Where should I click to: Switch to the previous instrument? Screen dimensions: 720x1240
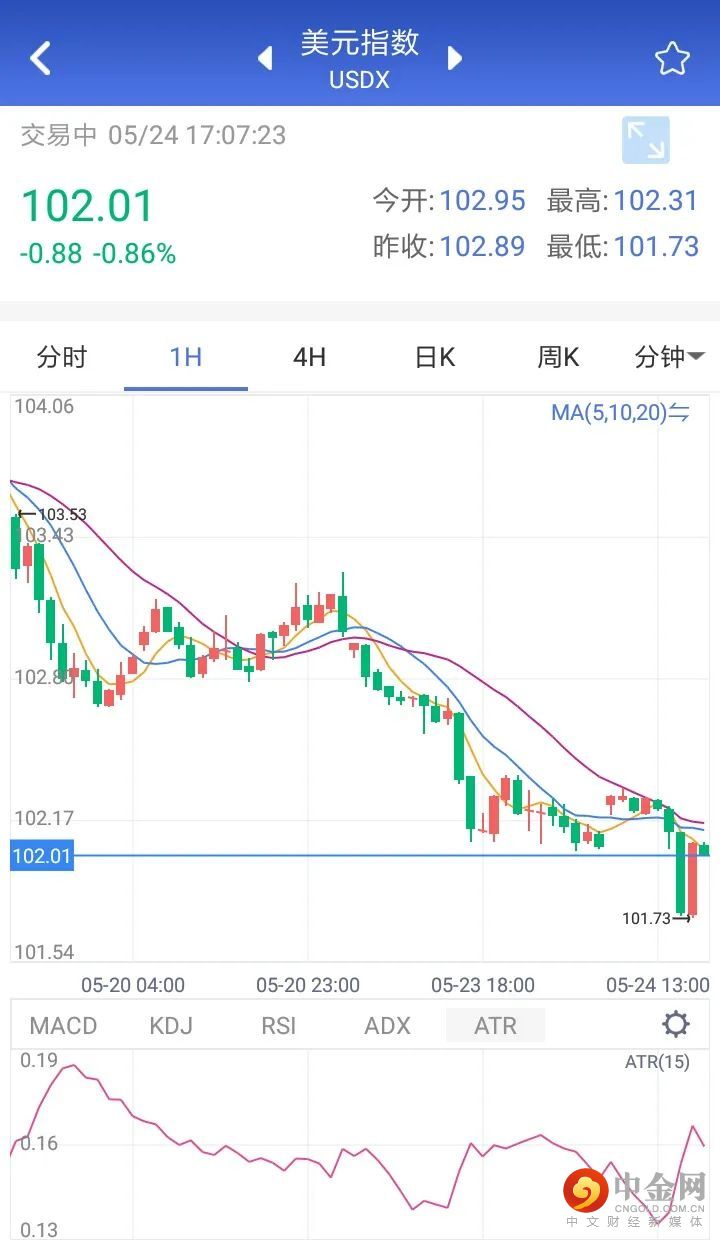pyautogui.click(x=265, y=58)
